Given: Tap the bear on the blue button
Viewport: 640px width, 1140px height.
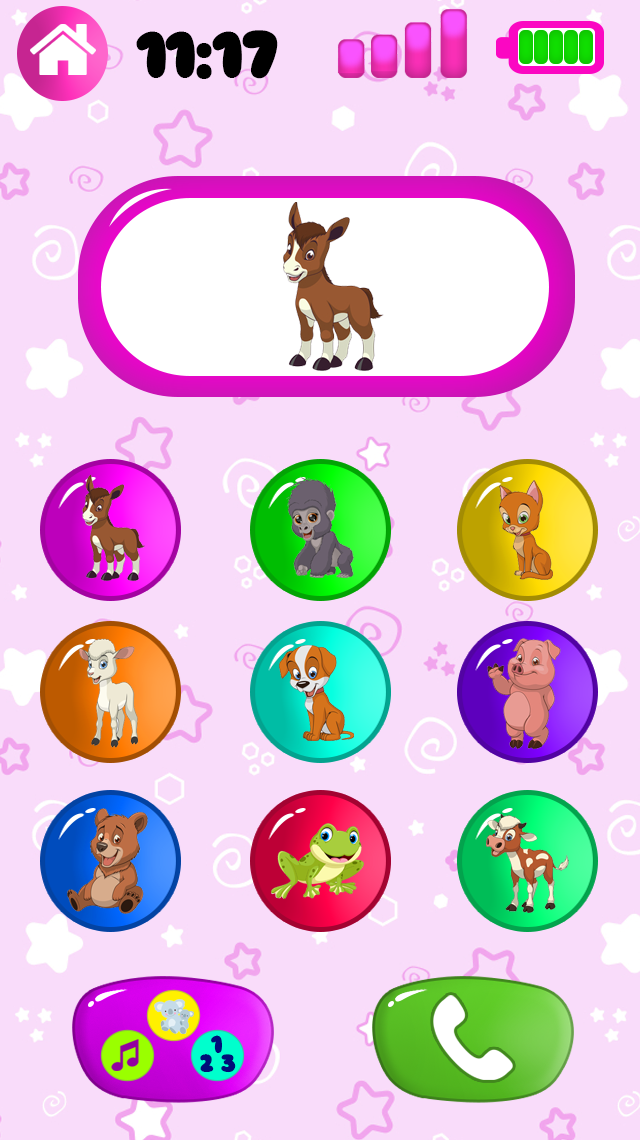Looking at the screenshot, I should 110,861.
